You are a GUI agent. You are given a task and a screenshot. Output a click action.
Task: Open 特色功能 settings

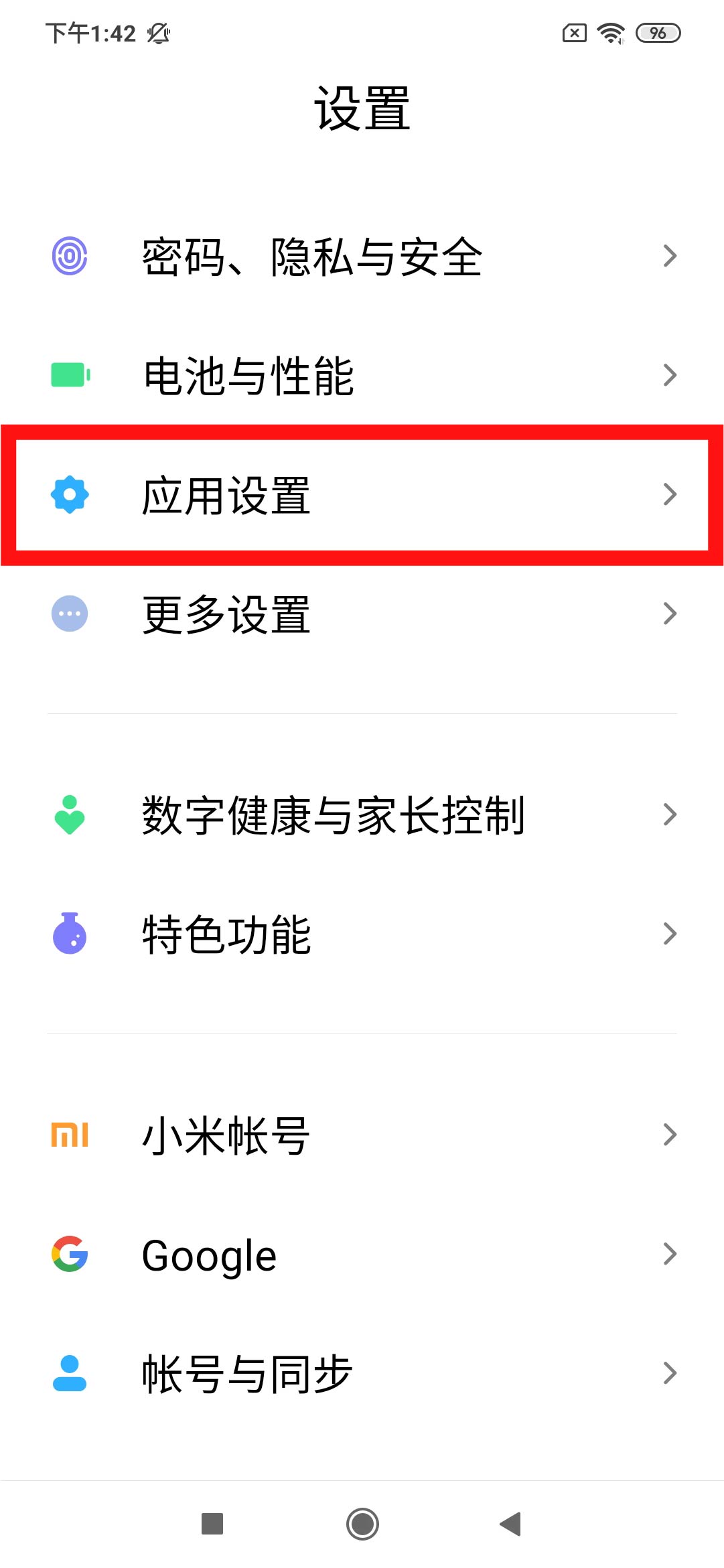point(362,934)
